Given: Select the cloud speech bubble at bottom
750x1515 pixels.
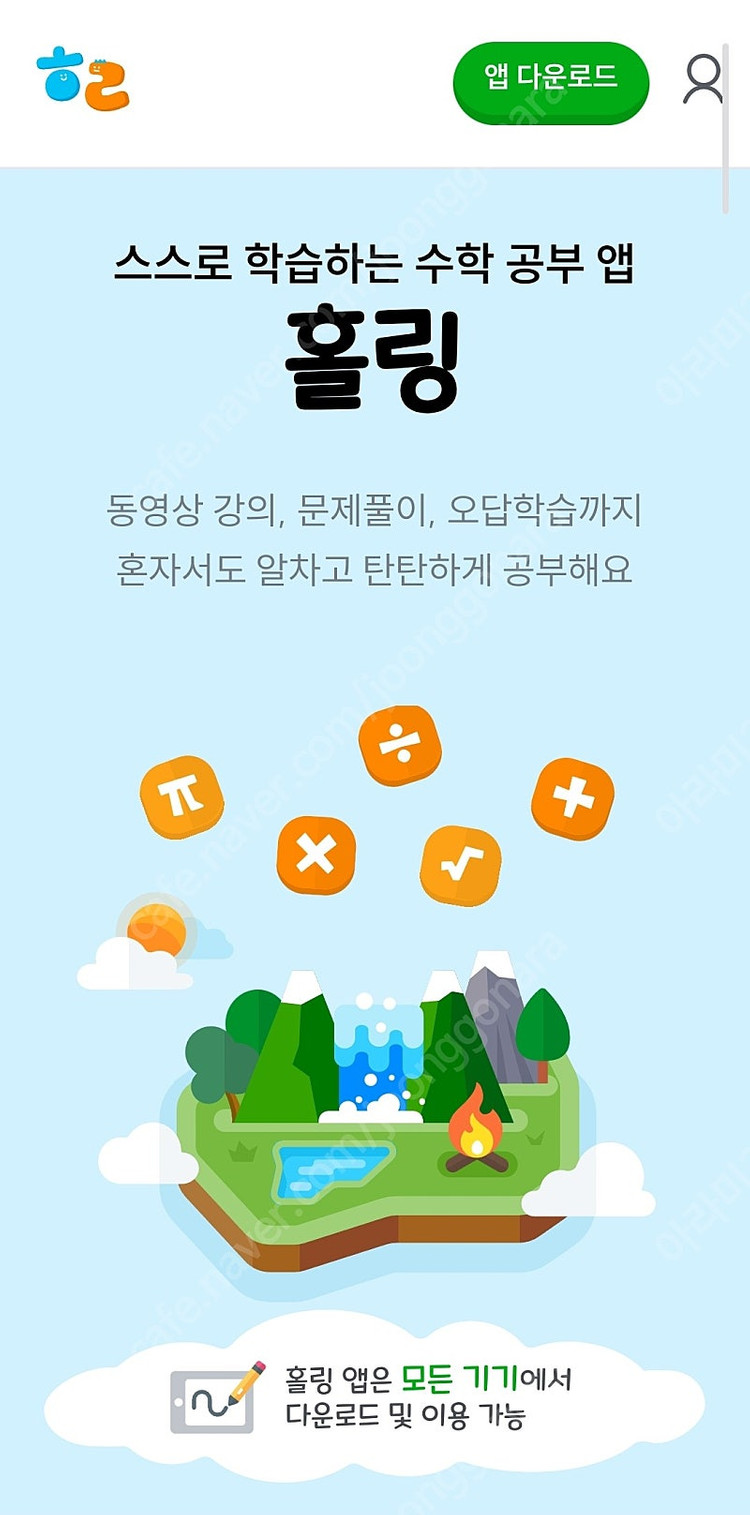Looking at the screenshot, I should tap(375, 1400).
